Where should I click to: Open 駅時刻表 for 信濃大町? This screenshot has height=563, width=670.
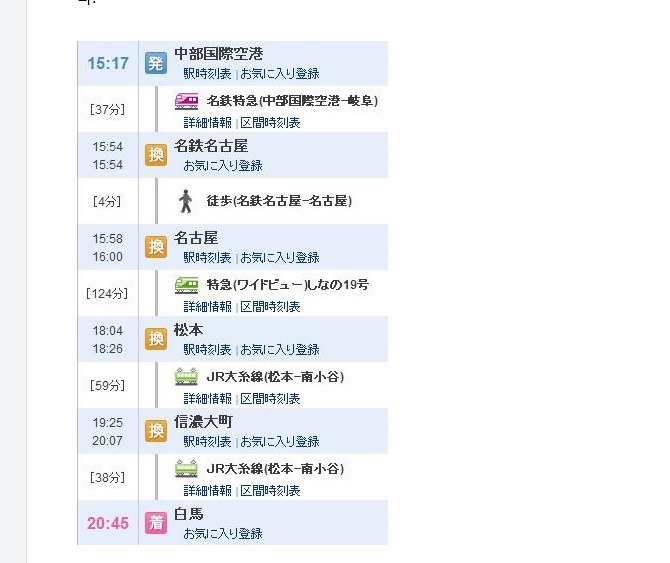point(207,442)
